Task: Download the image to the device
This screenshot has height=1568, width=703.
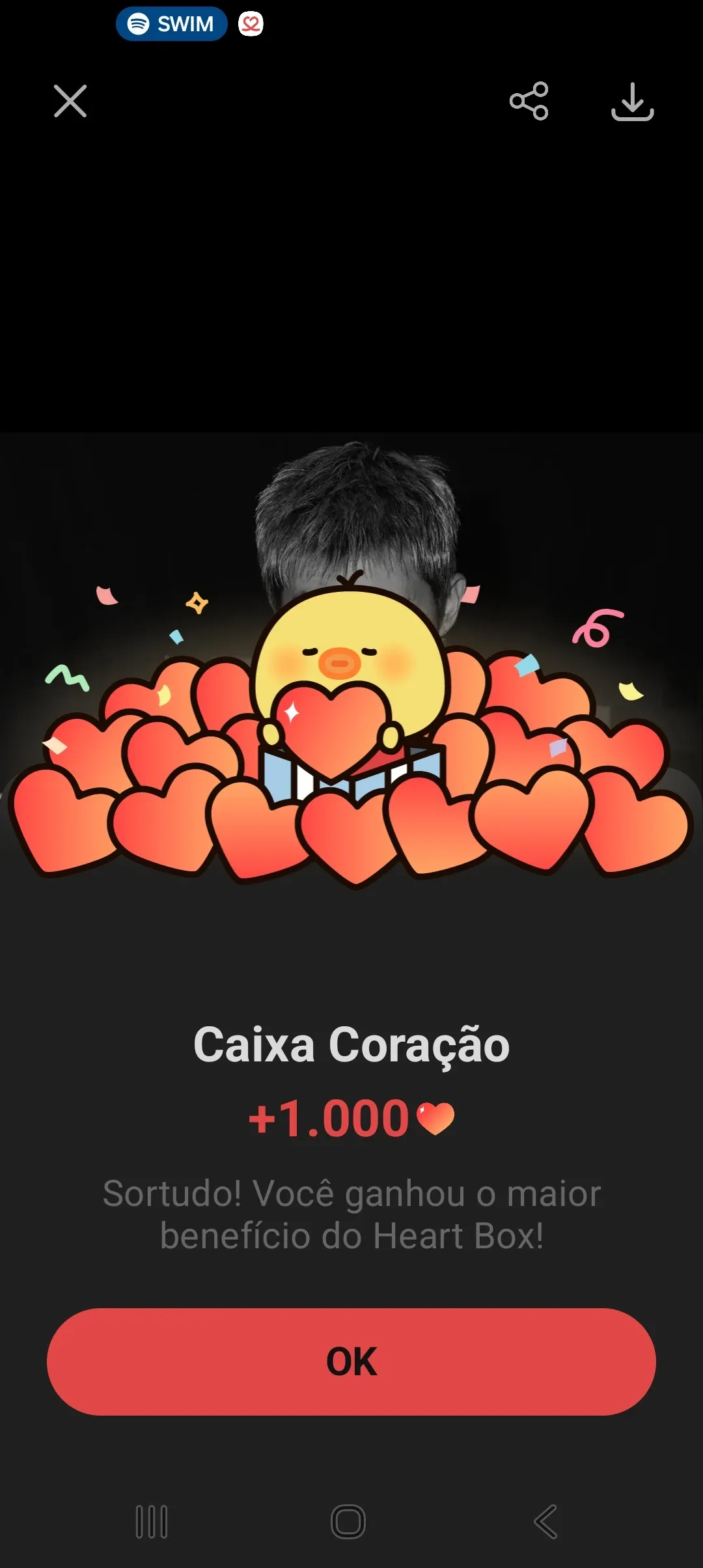Action: click(632, 101)
